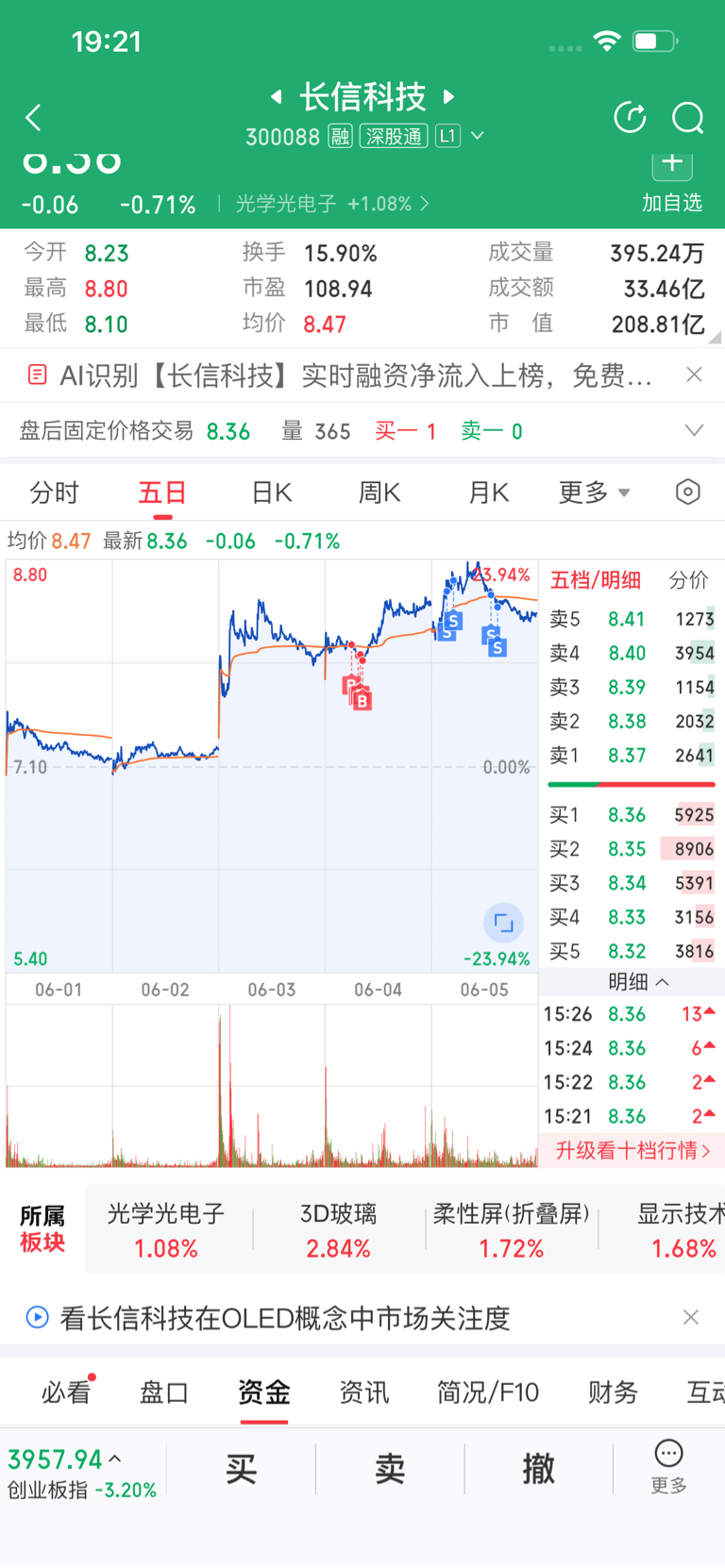Screen dimensions: 725x1568
Task: Open the bottom 更多 menu
Action: click(669, 1467)
